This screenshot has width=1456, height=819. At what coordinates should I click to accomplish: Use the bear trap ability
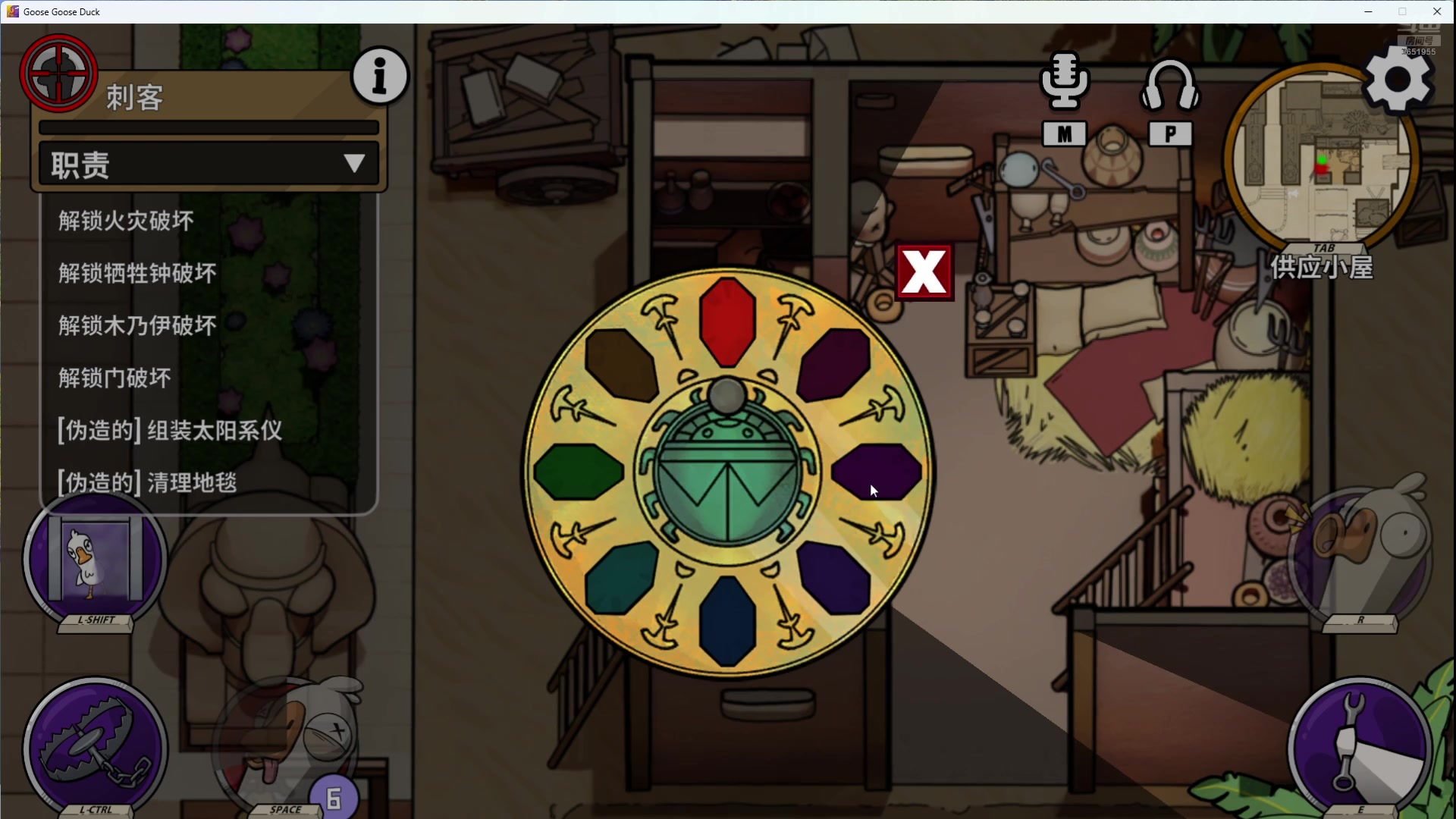[x=96, y=747]
